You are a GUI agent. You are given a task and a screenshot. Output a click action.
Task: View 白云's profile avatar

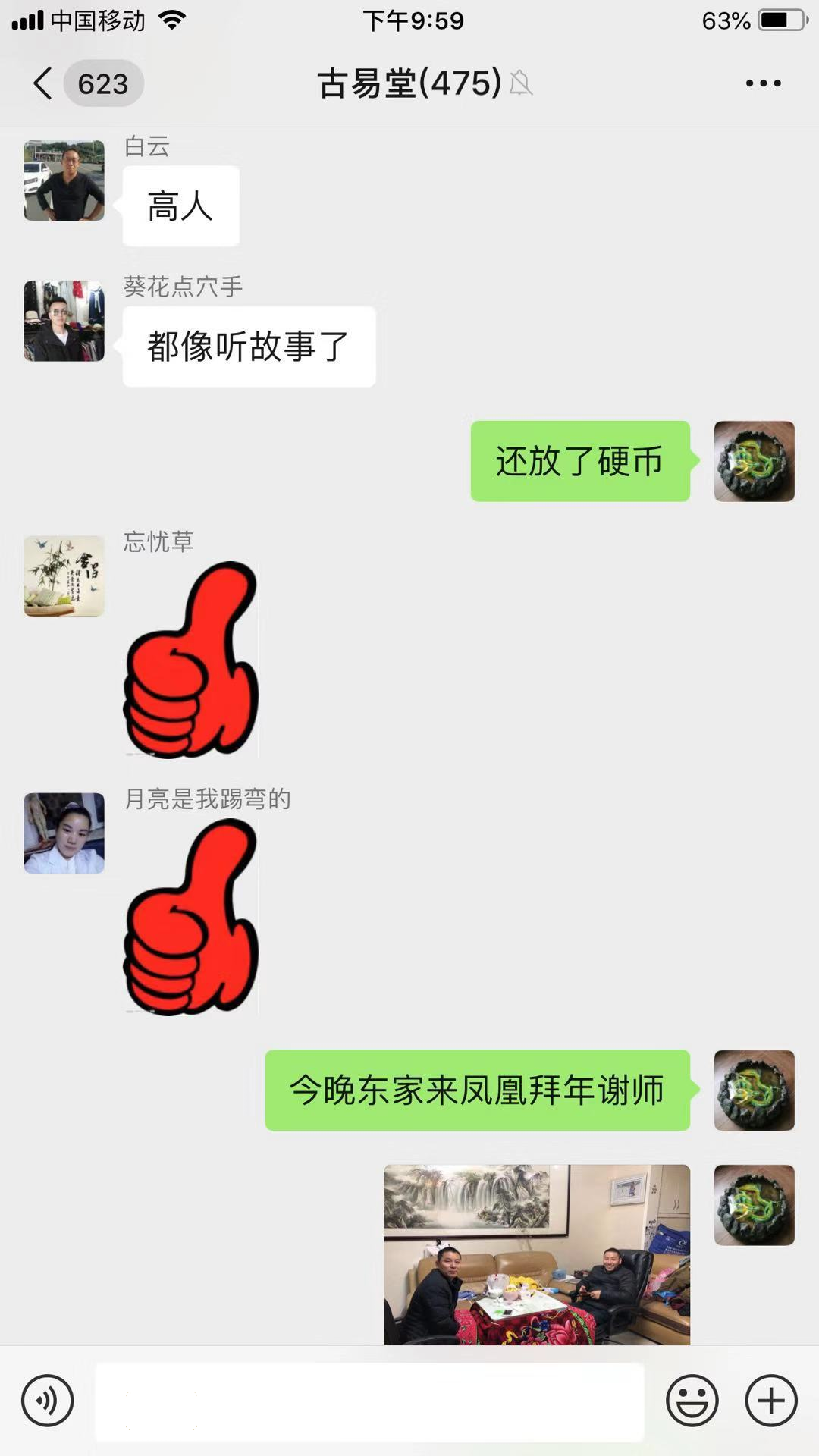[64, 180]
